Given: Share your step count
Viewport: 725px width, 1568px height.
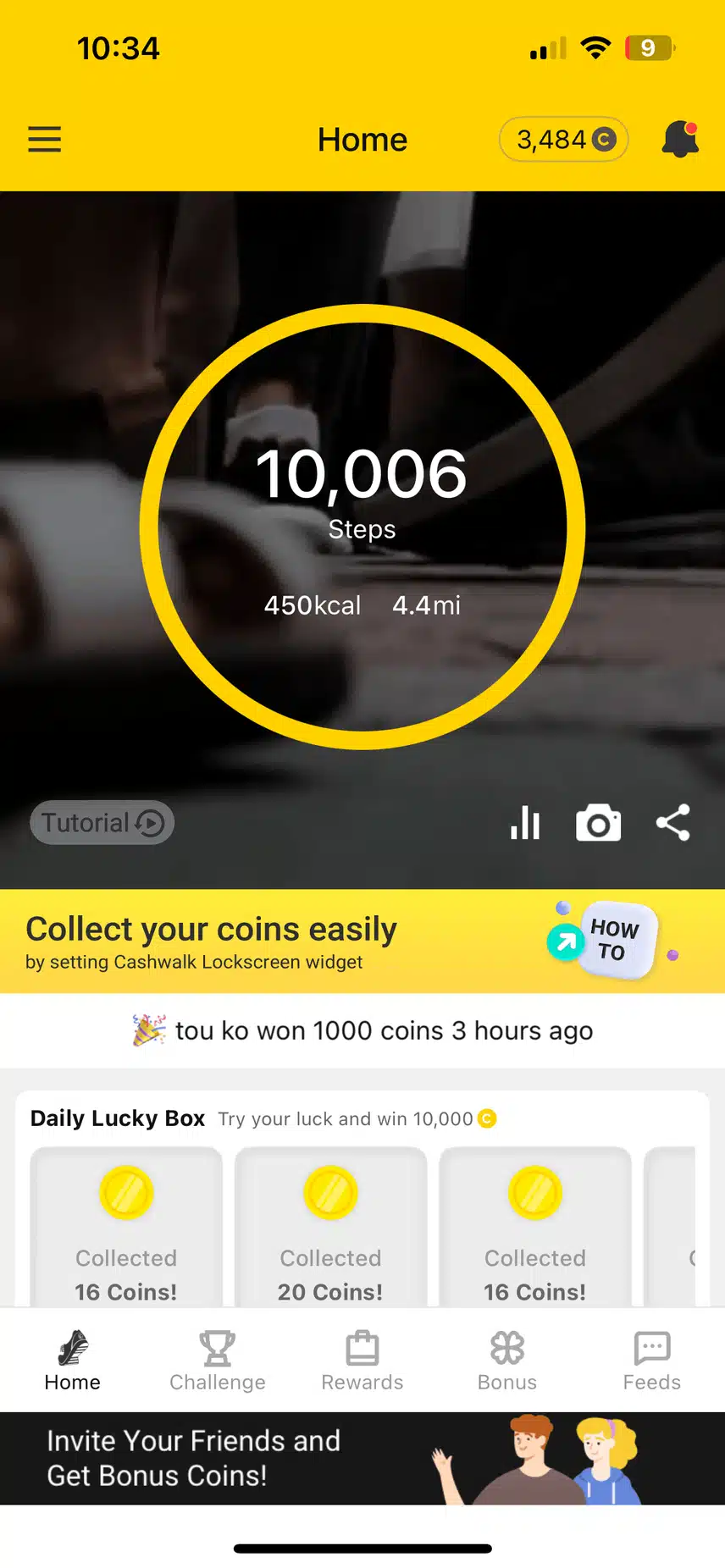Looking at the screenshot, I should click(x=673, y=822).
